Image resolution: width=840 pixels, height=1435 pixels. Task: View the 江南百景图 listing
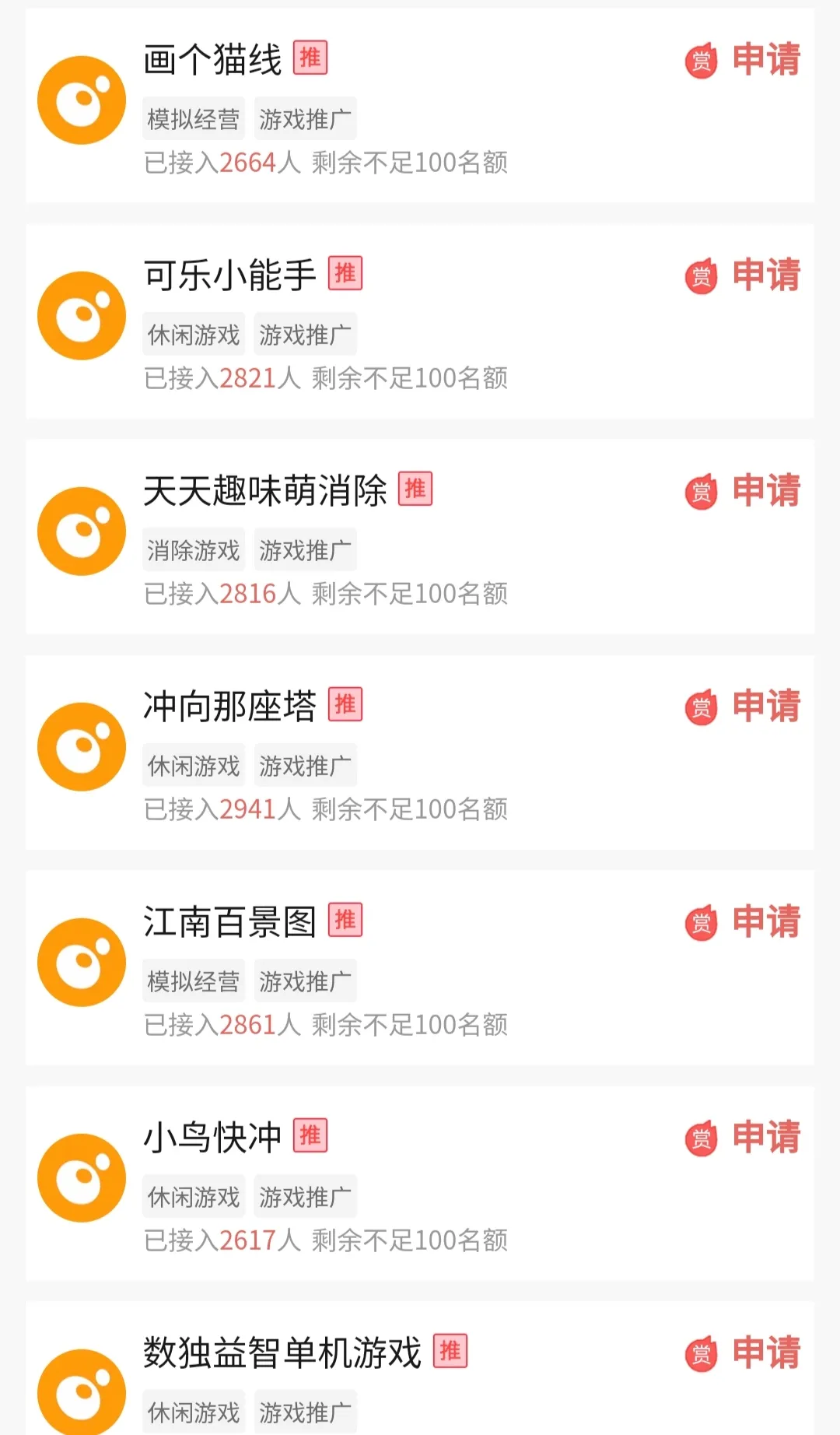coord(420,968)
